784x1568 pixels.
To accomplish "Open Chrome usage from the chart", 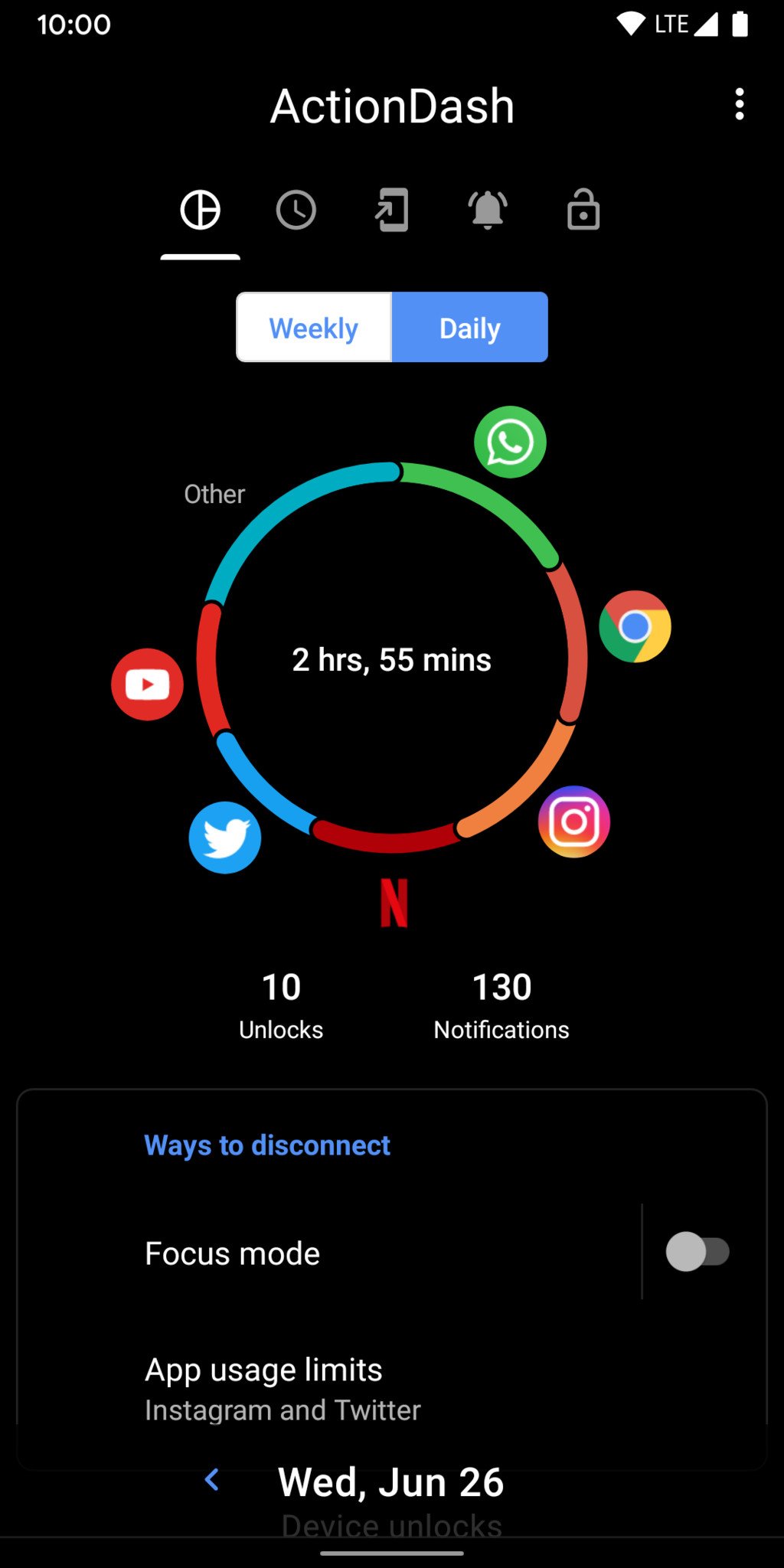I will tap(635, 626).
